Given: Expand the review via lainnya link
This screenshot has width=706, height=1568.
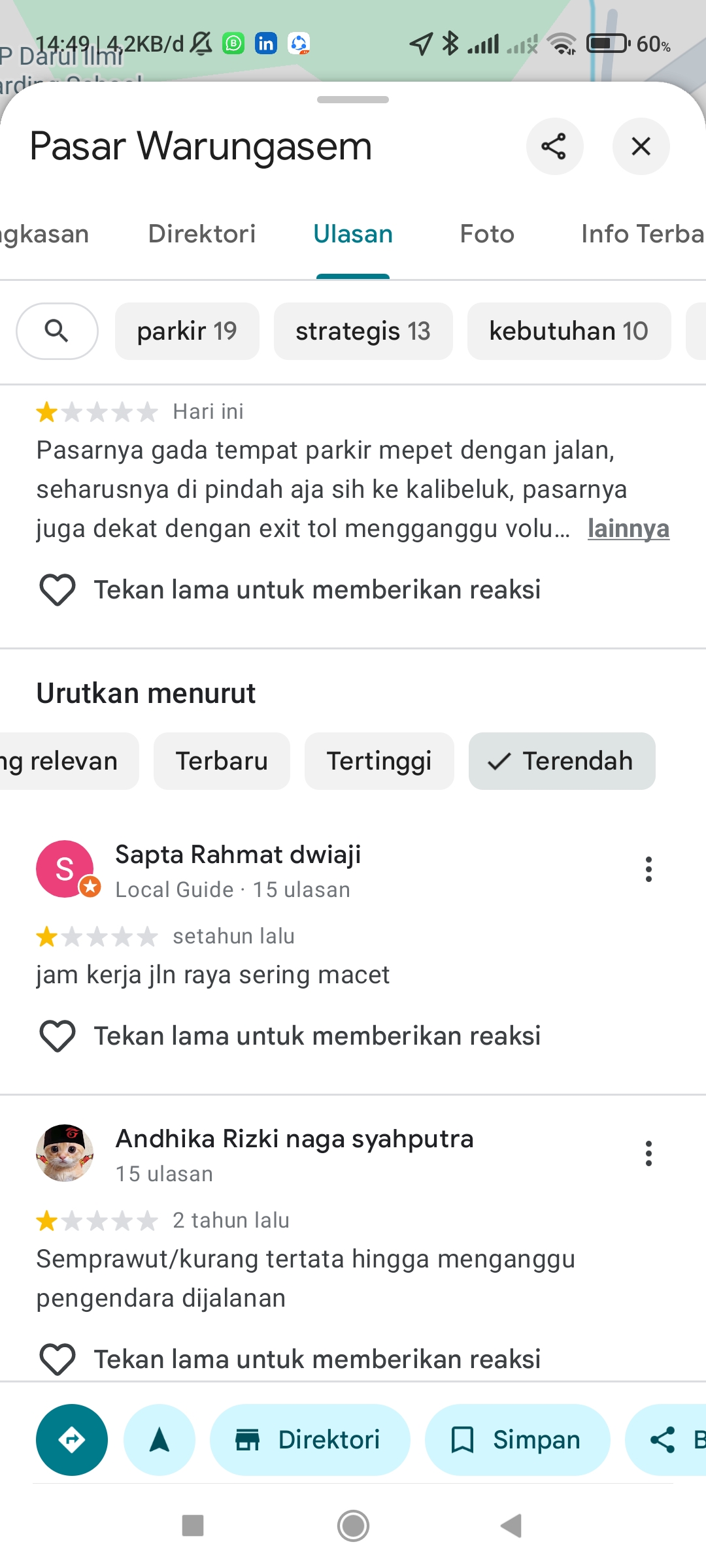Looking at the screenshot, I should (628, 529).
